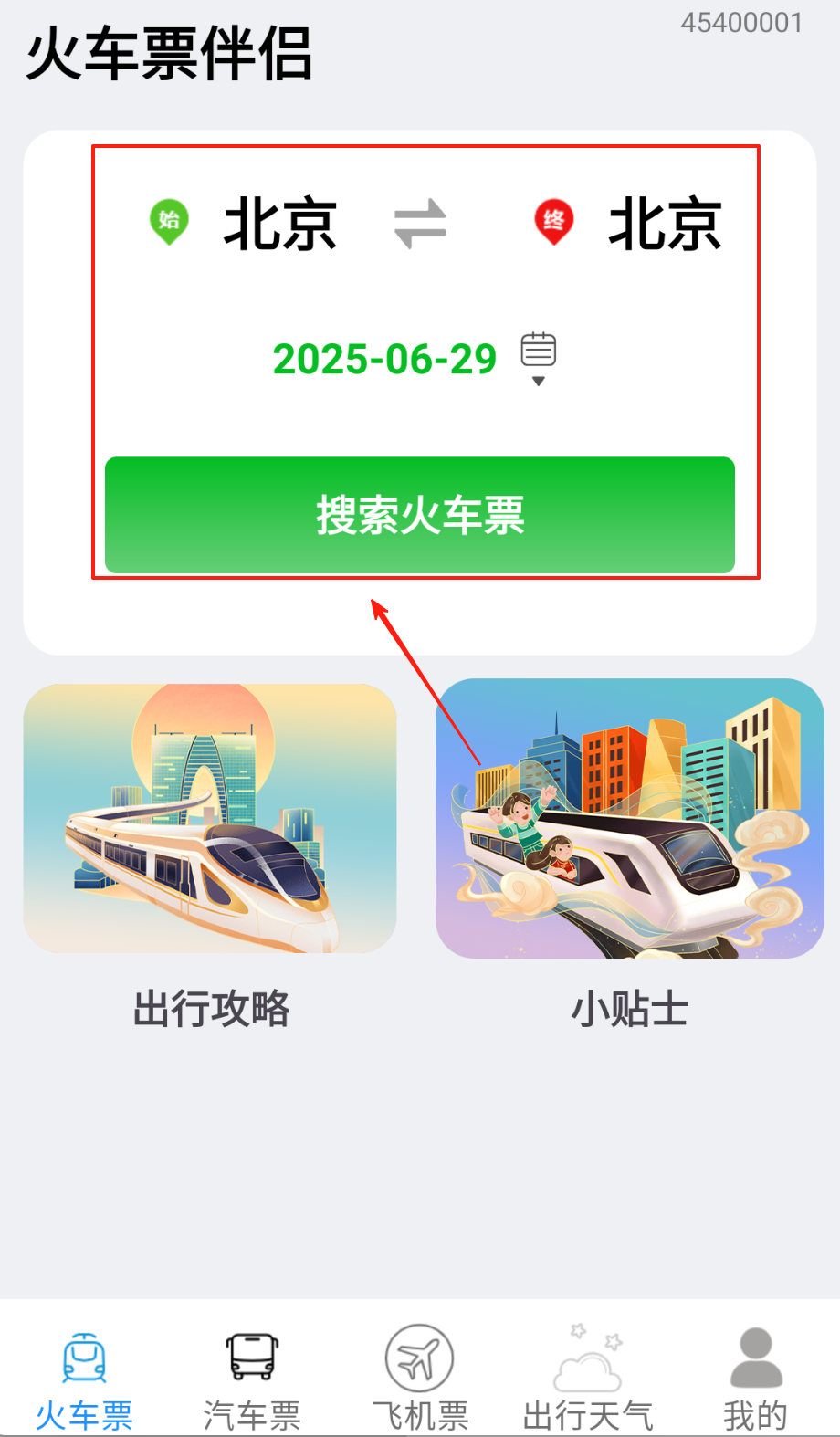The image size is (840, 1437).
Task: Switch to the 汽车票 tab
Action: point(252,1379)
